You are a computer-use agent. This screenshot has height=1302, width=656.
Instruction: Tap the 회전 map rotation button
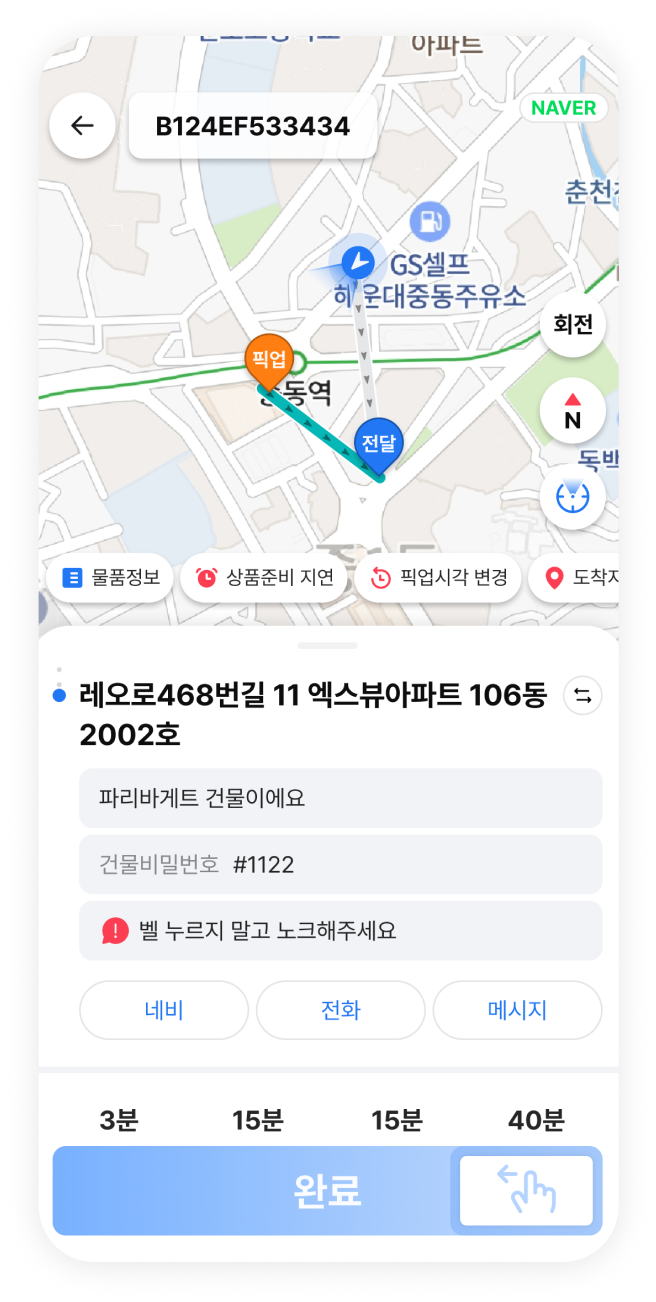[x=573, y=325]
